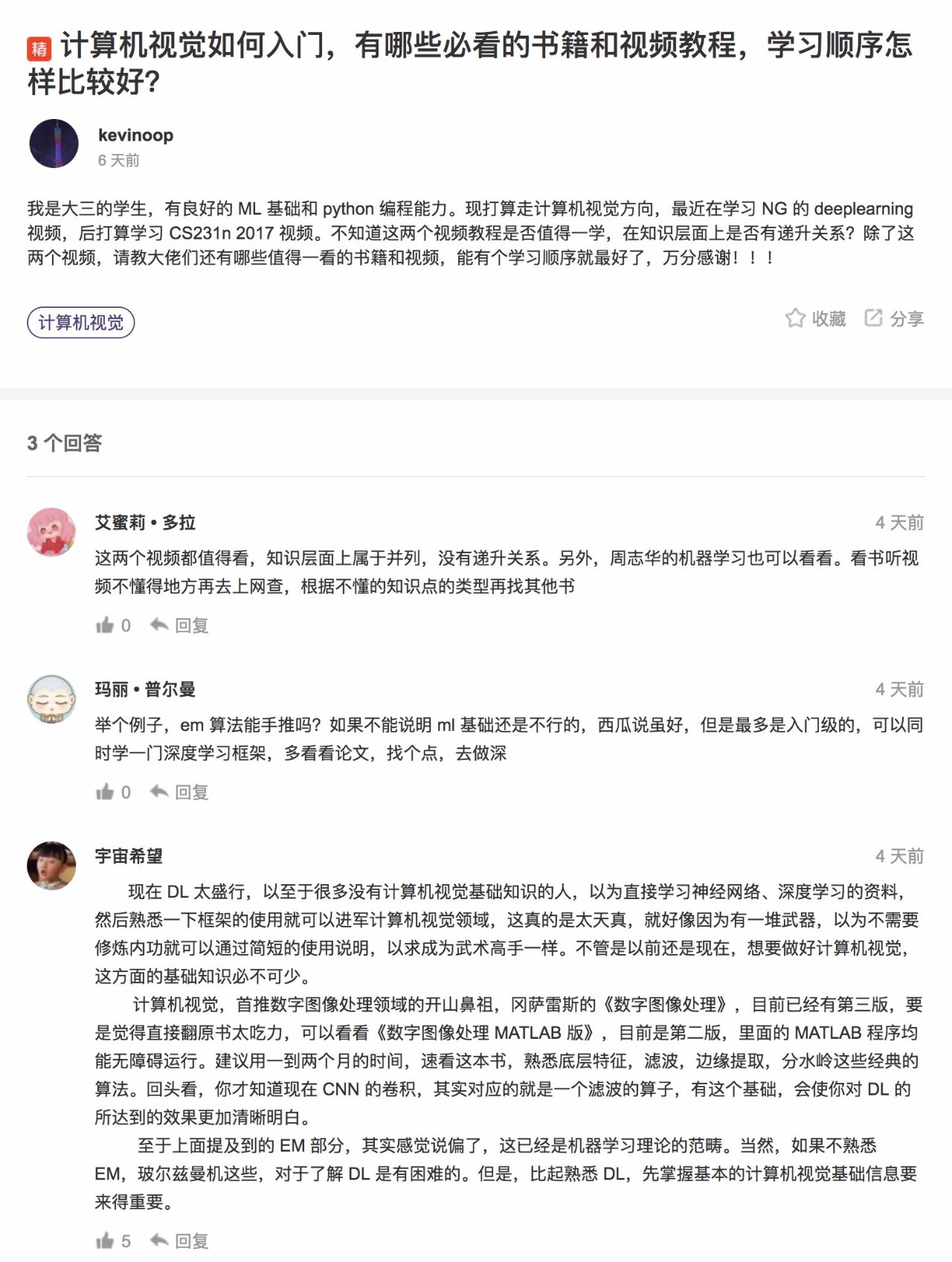Open kevinoop's profile avatar
The width and height of the screenshot is (952, 1262).
tap(54, 144)
